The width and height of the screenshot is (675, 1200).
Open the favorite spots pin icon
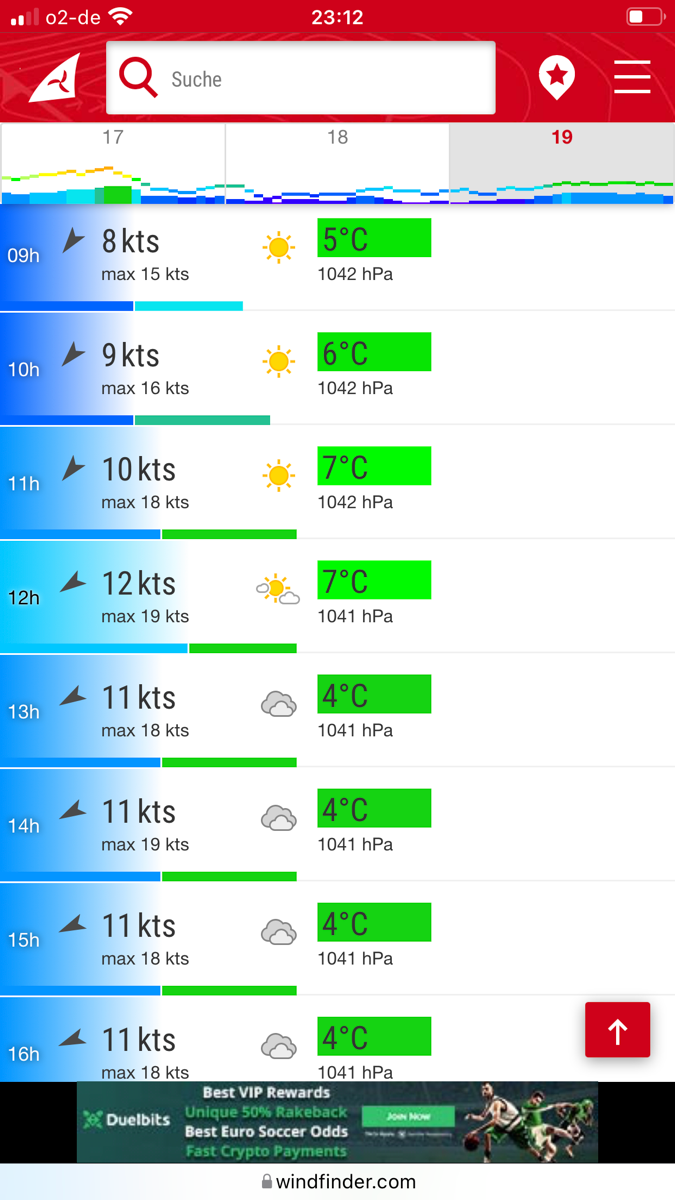click(557, 77)
